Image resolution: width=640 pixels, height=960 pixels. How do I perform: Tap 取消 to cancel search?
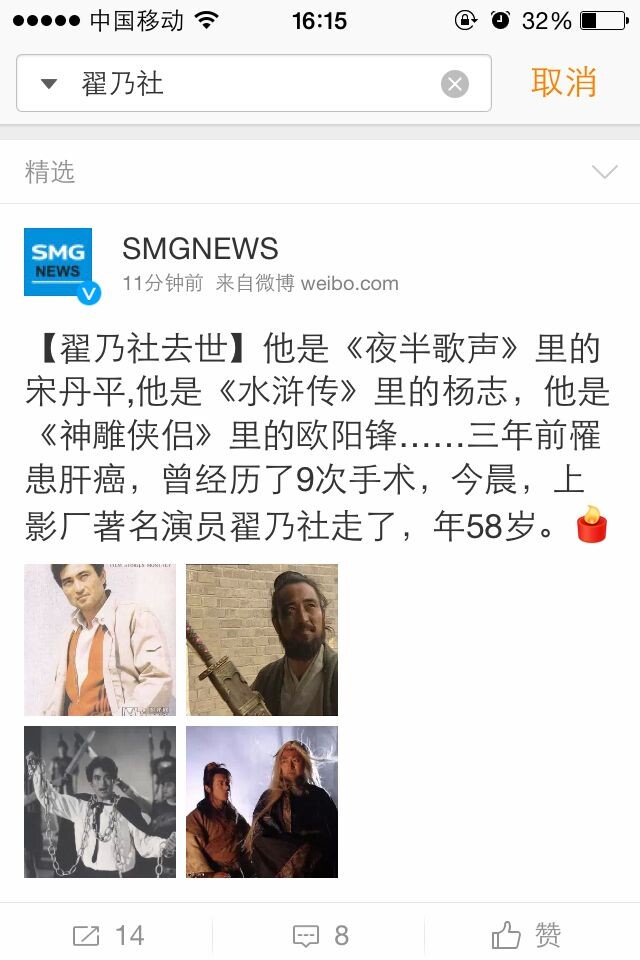tap(563, 83)
